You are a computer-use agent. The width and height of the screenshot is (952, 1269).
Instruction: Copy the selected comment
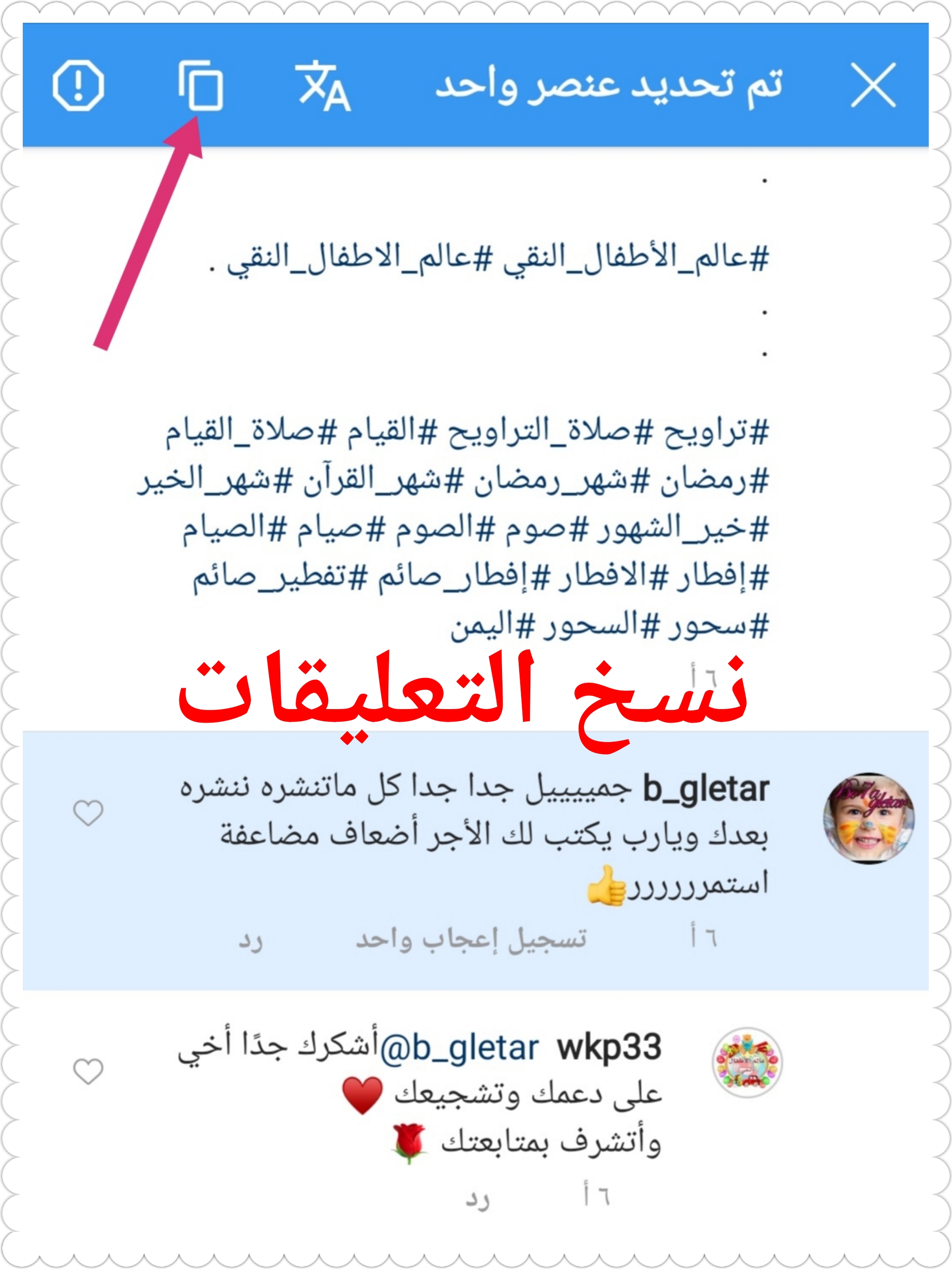click(200, 86)
